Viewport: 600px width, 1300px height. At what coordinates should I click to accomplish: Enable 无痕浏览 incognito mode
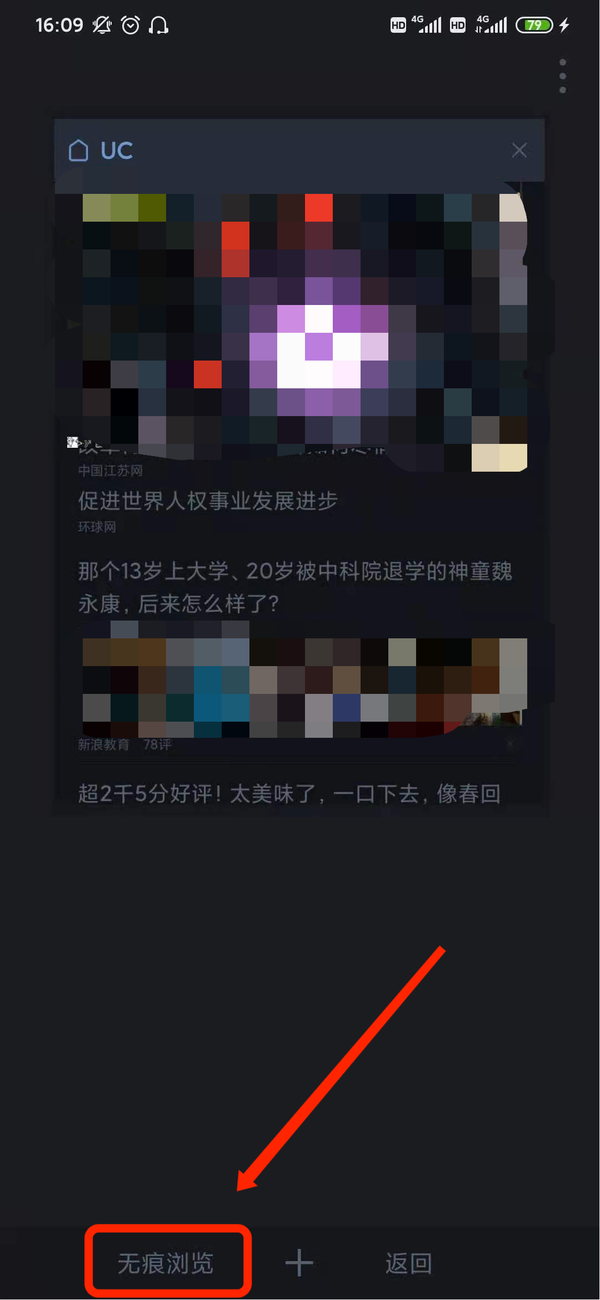[x=166, y=1263]
